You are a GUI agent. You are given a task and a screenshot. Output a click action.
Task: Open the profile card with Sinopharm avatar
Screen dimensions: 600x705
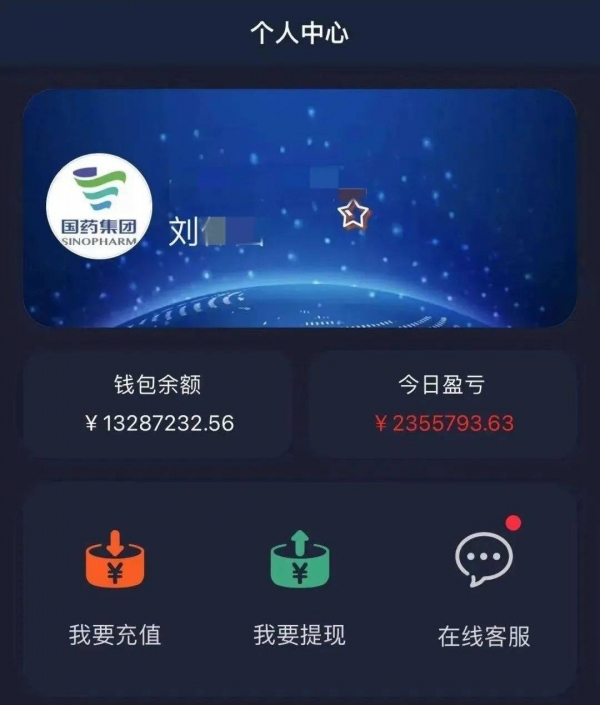click(x=300, y=208)
